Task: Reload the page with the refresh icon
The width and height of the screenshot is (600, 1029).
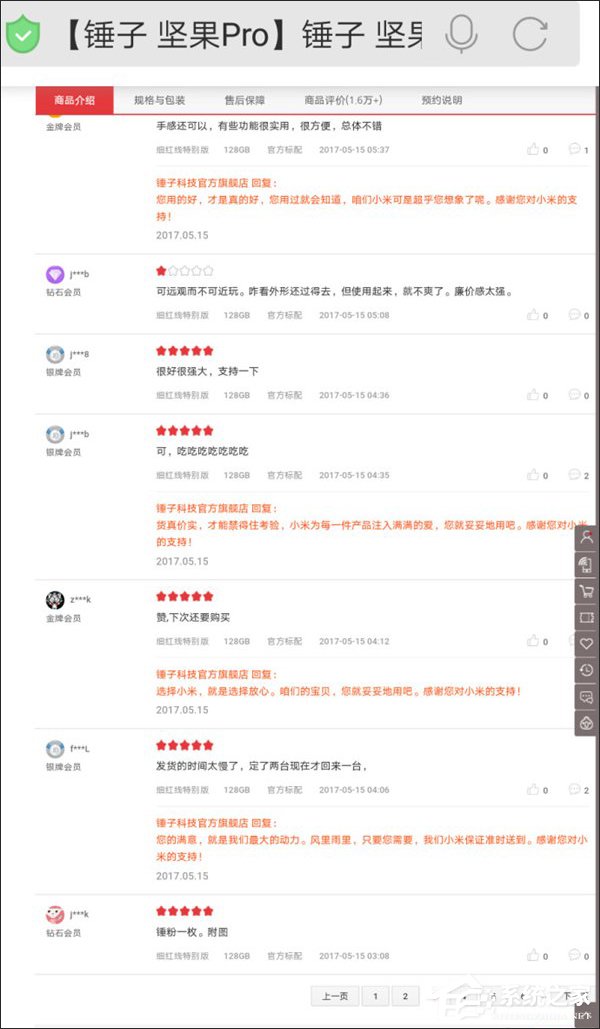Action: tap(529, 34)
